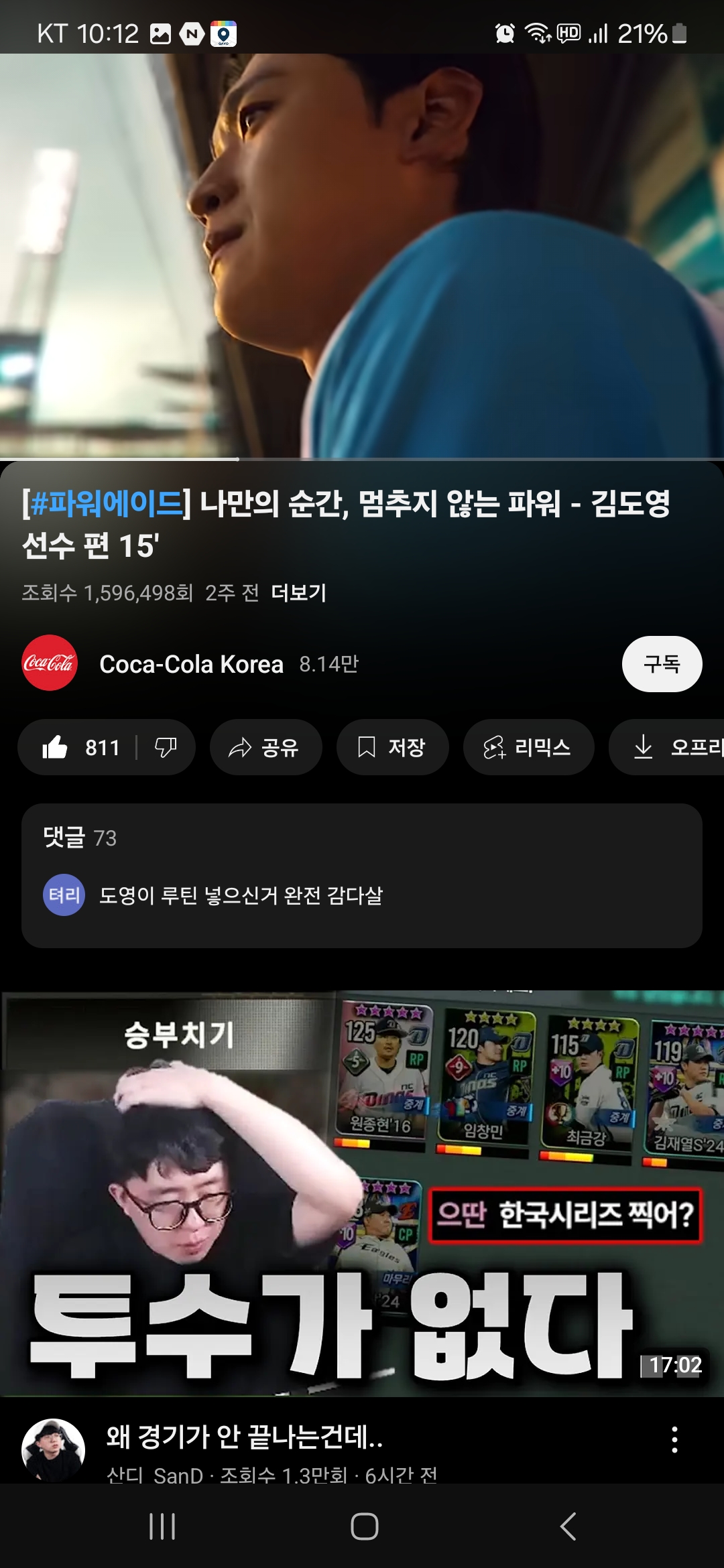Open Coca-Cola Korea channel page
This screenshot has width=724, height=1568.
tap(191, 664)
